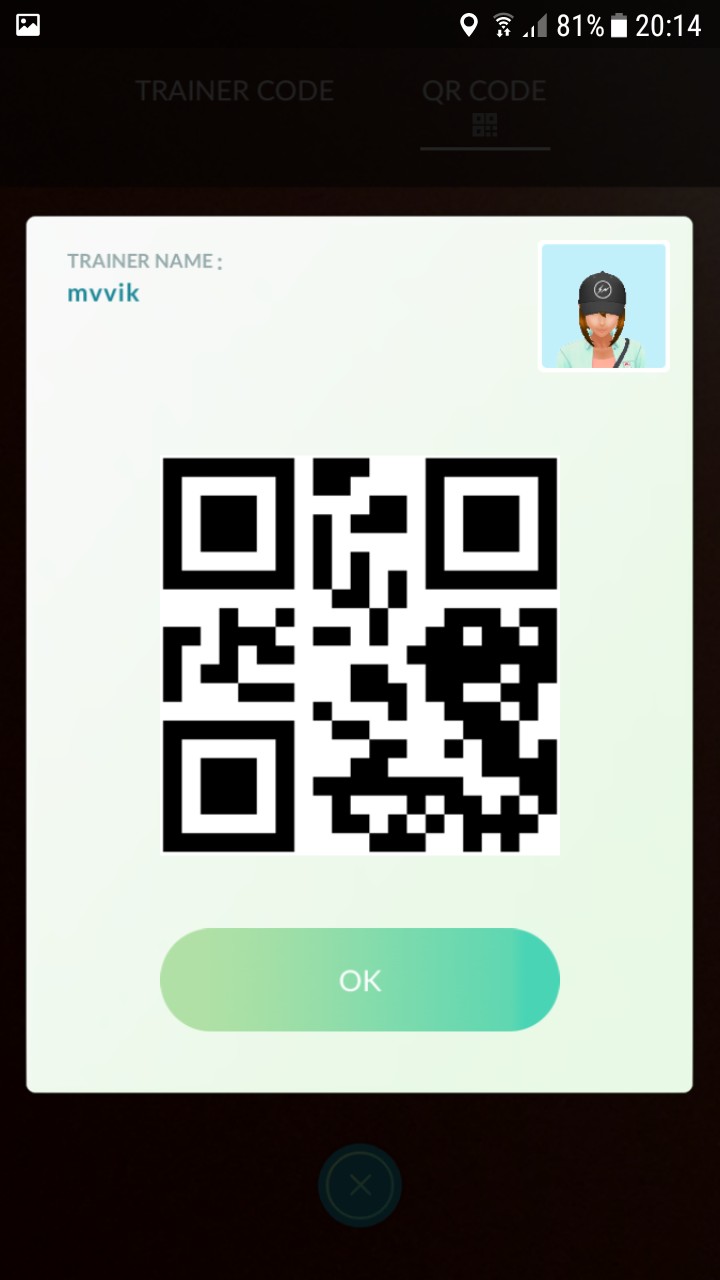Switch to the Trainer Code tab
Viewport: 720px width, 1280px height.
pyautogui.click(x=234, y=91)
